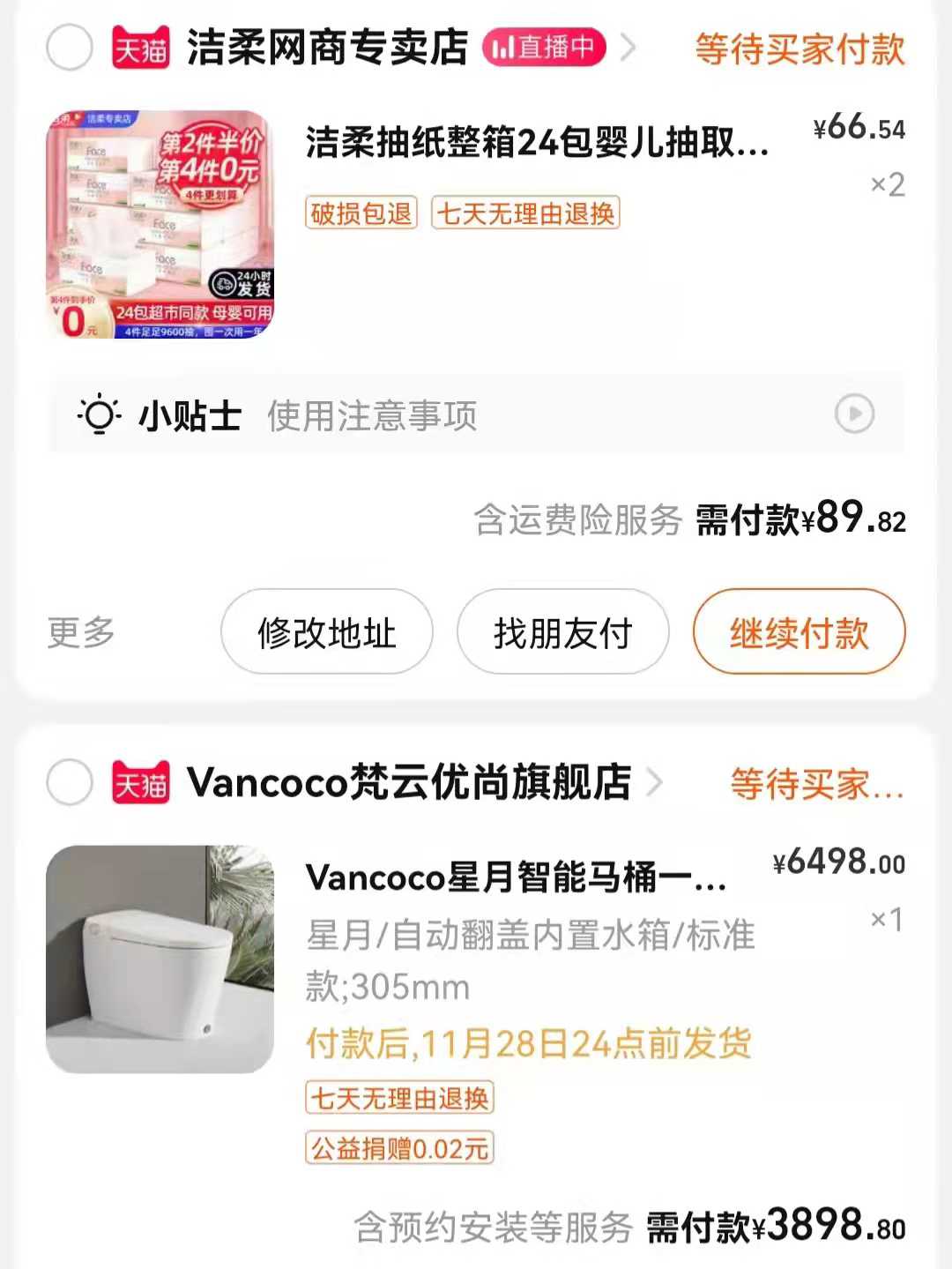Open Vancoco星月智能马桶 order details
The width and height of the screenshot is (952, 1269).
[x=517, y=877]
